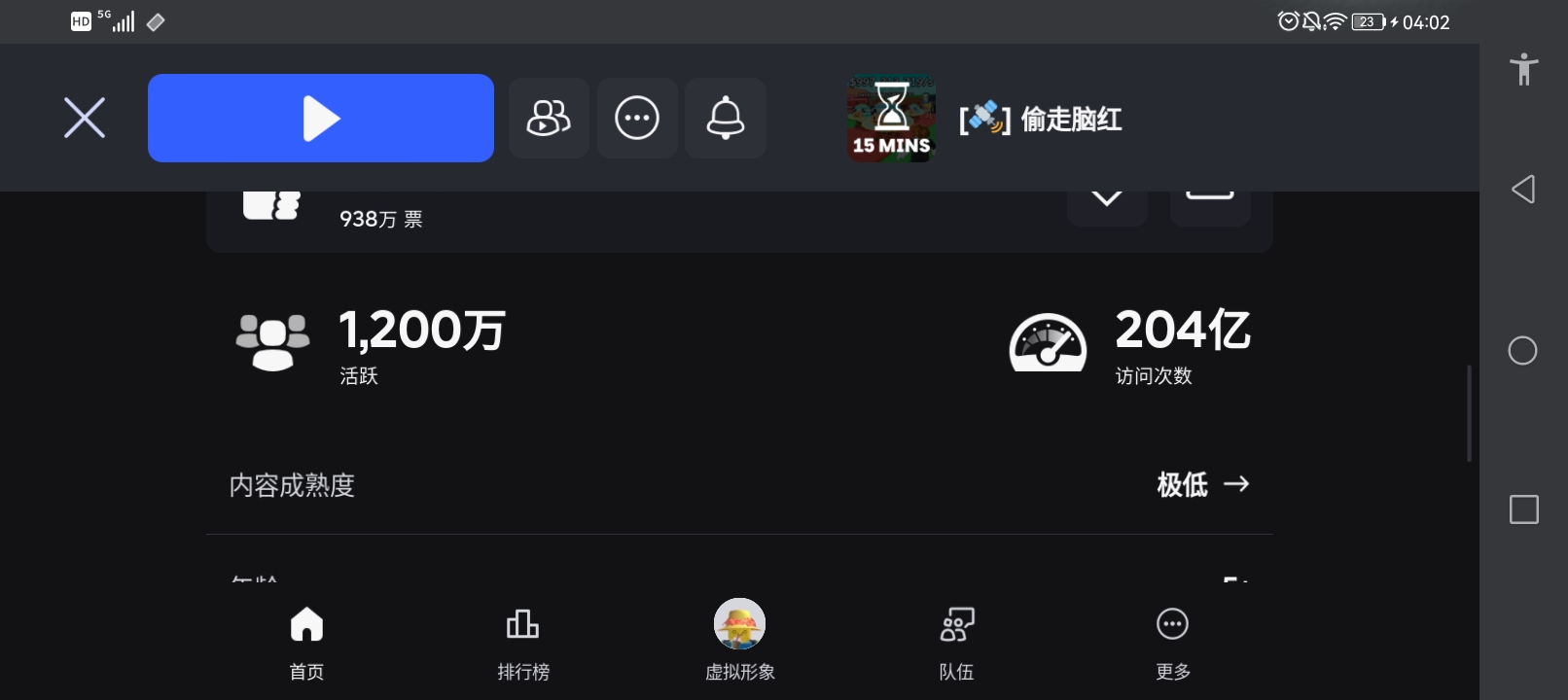The height and width of the screenshot is (700, 1568).
Task: Close the game details page
Action: click(85, 118)
